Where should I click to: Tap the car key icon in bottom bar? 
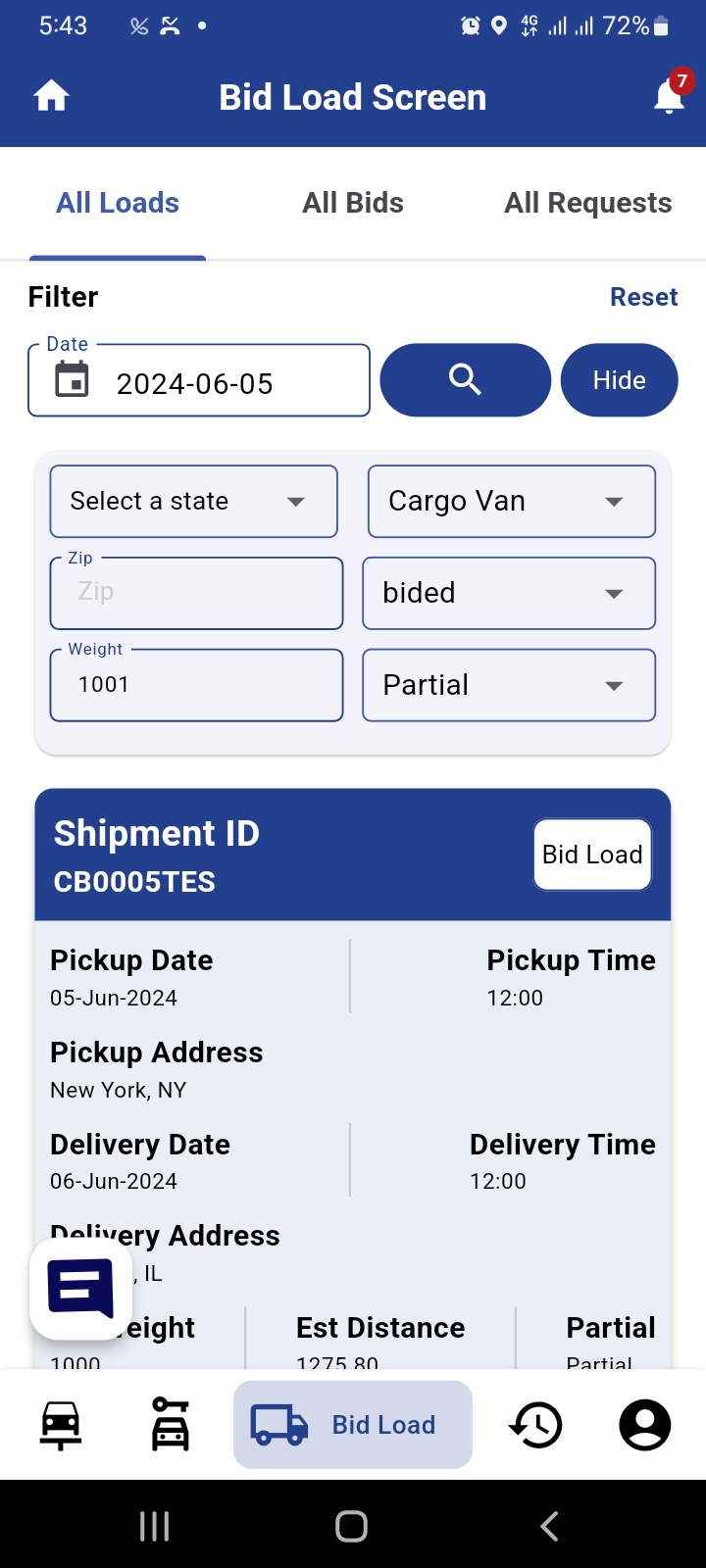[x=168, y=1424]
